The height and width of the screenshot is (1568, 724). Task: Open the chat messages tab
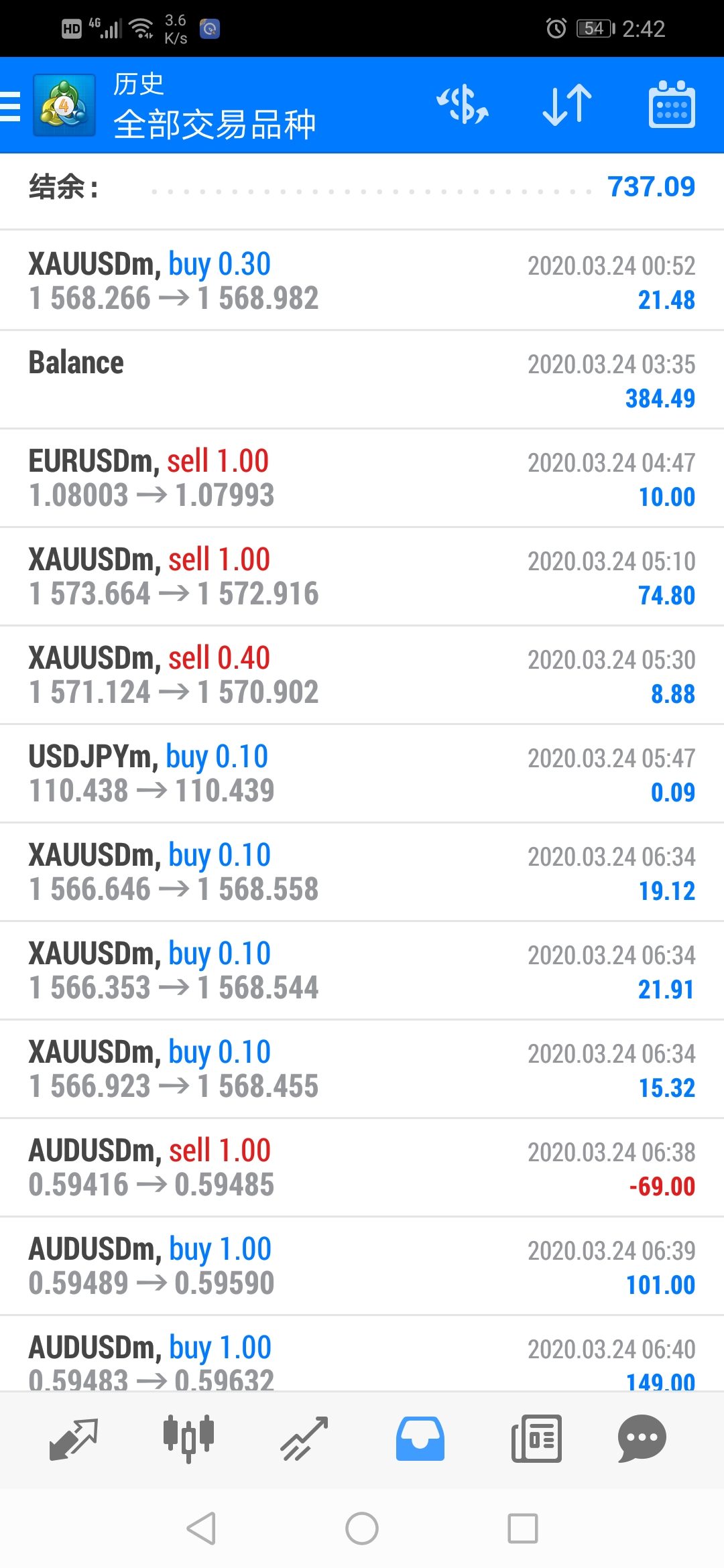(642, 1439)
